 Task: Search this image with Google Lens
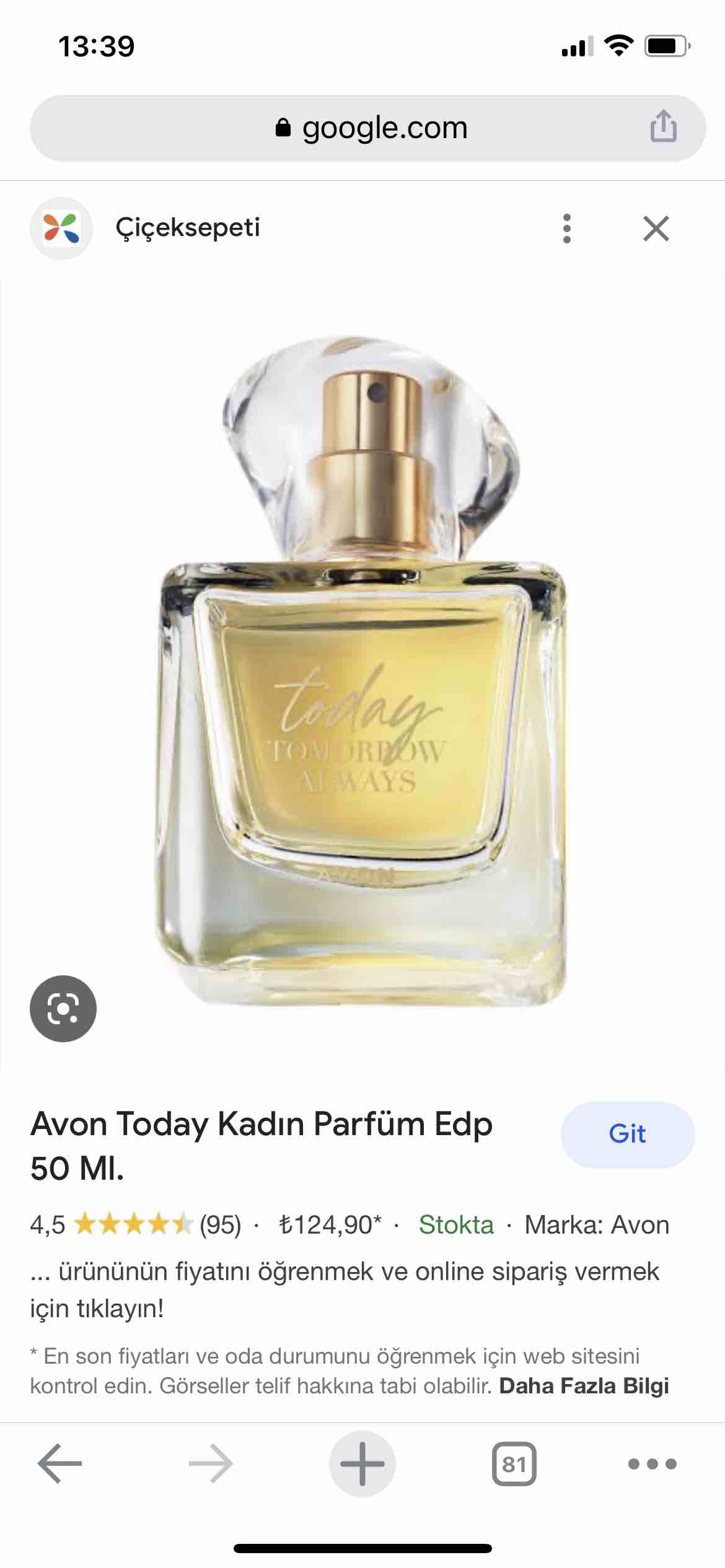(x=63, y=1009)
